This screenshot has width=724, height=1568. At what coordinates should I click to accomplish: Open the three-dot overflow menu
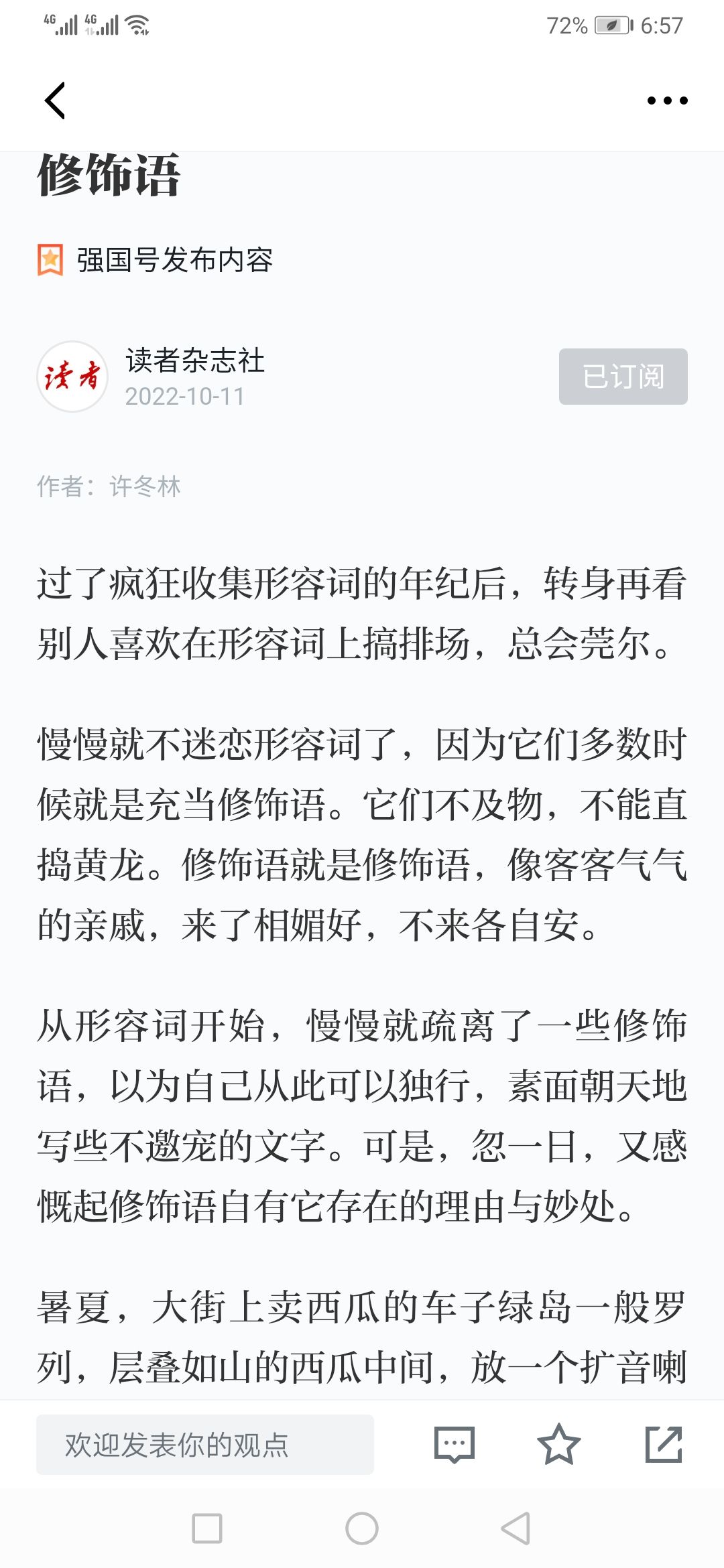667,101
